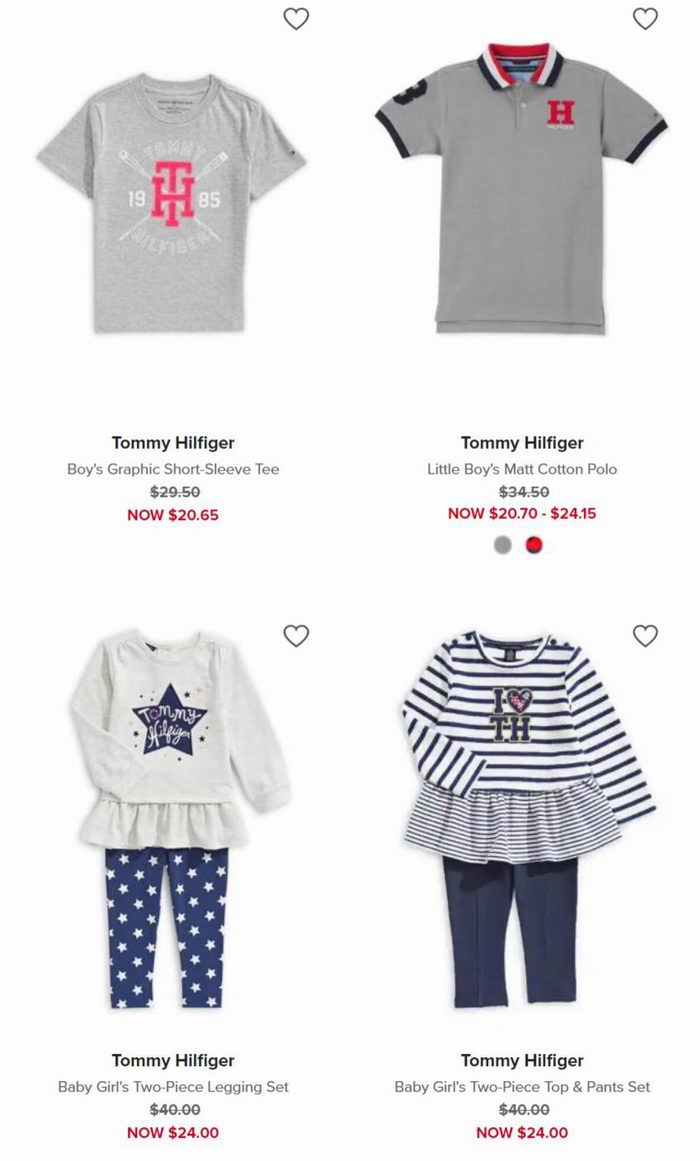The width and height of the screenshot is (700, 1161).
Task: Favorite the Boy's Graphic Short-Sleeve Tee
Action: (x=296, y=19)
